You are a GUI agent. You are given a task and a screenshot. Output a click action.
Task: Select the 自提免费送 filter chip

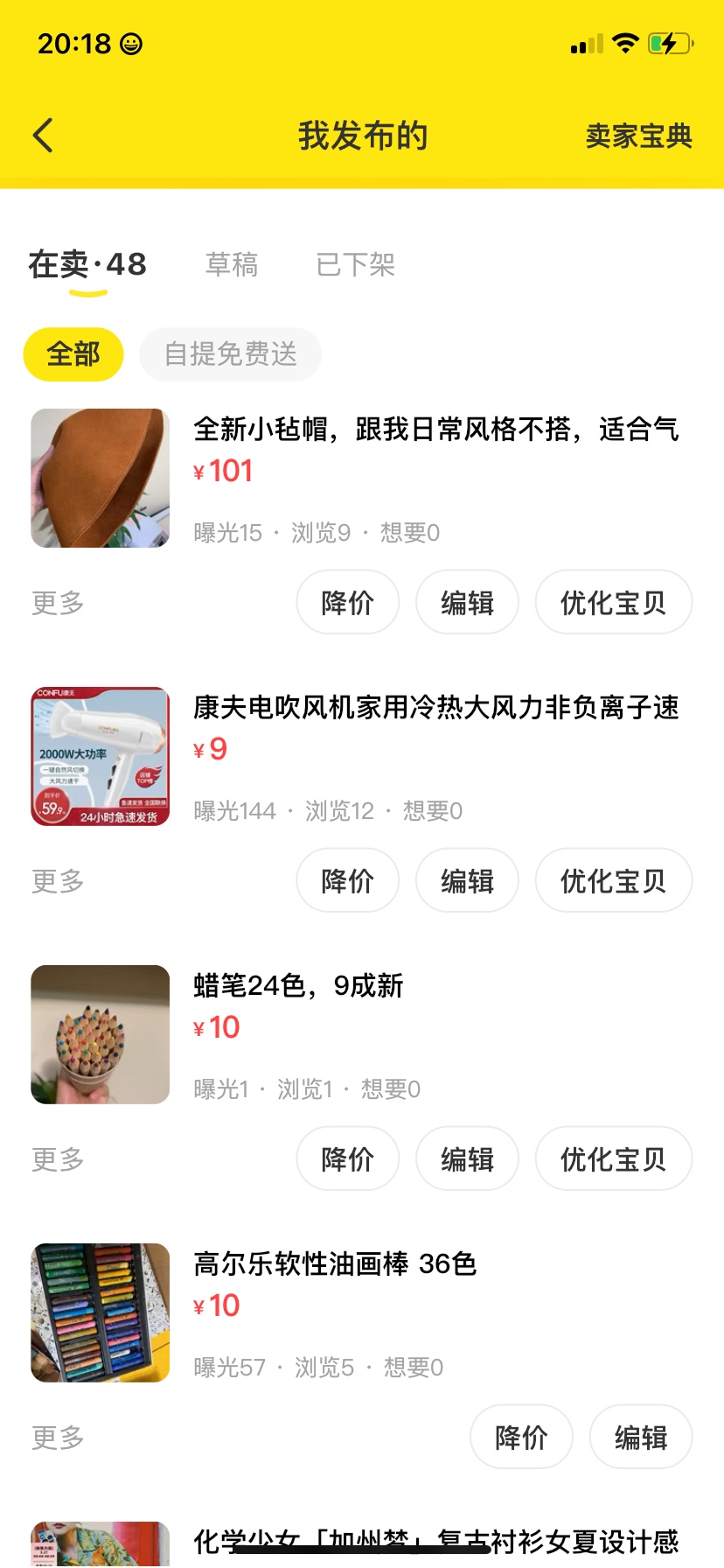tap(231, 354)
